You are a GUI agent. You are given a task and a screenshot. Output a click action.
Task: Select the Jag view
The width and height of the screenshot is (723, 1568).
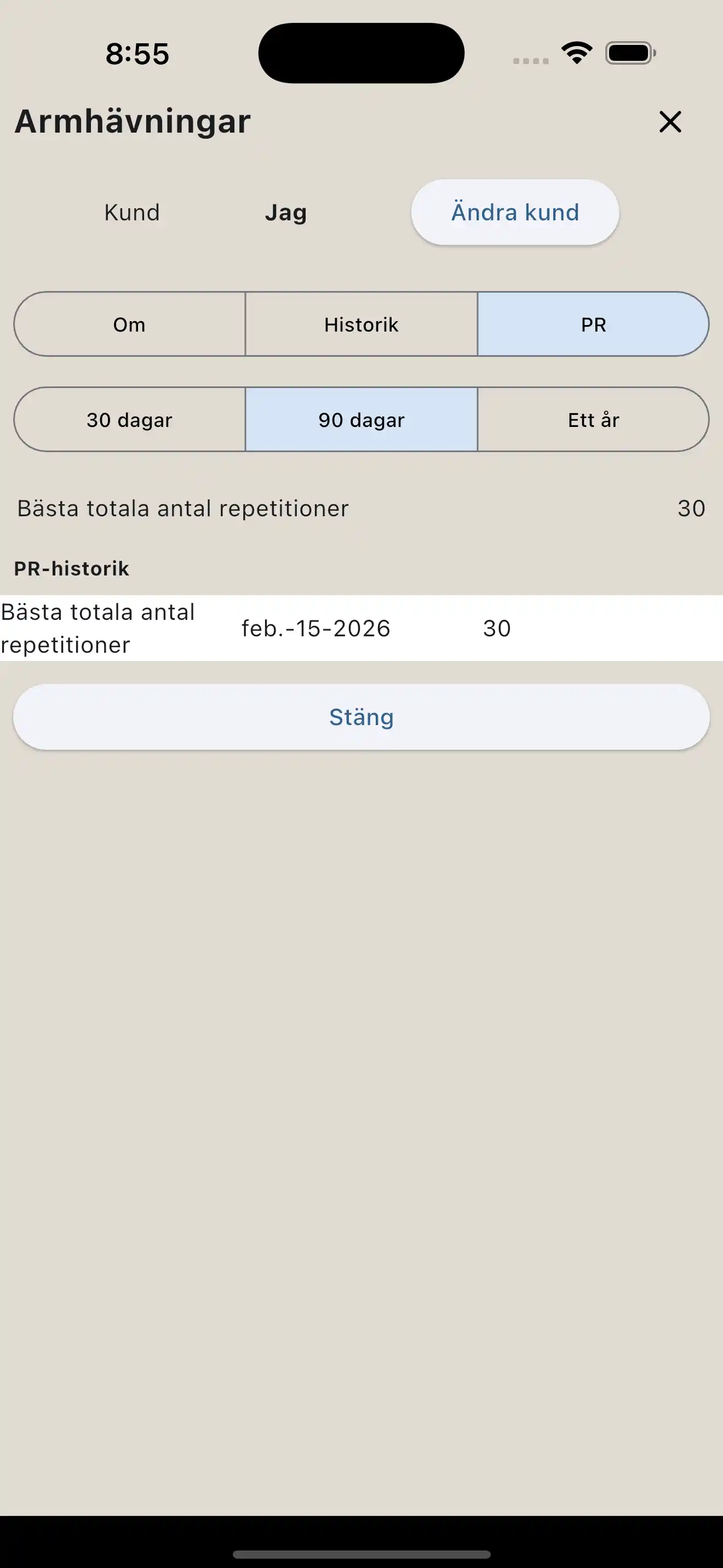tap(286, 213)
